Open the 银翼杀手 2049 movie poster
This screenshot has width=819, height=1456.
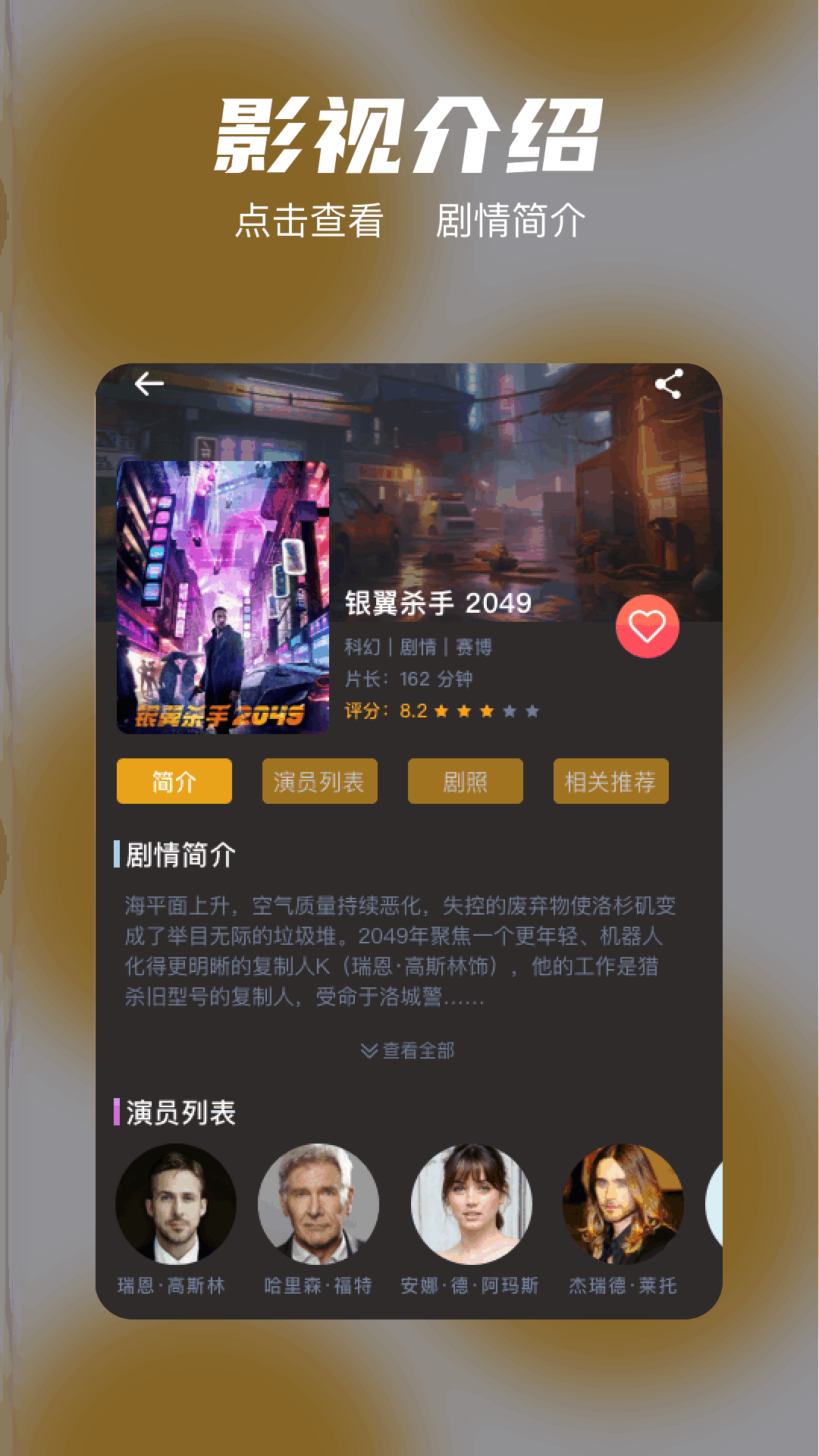225,598
